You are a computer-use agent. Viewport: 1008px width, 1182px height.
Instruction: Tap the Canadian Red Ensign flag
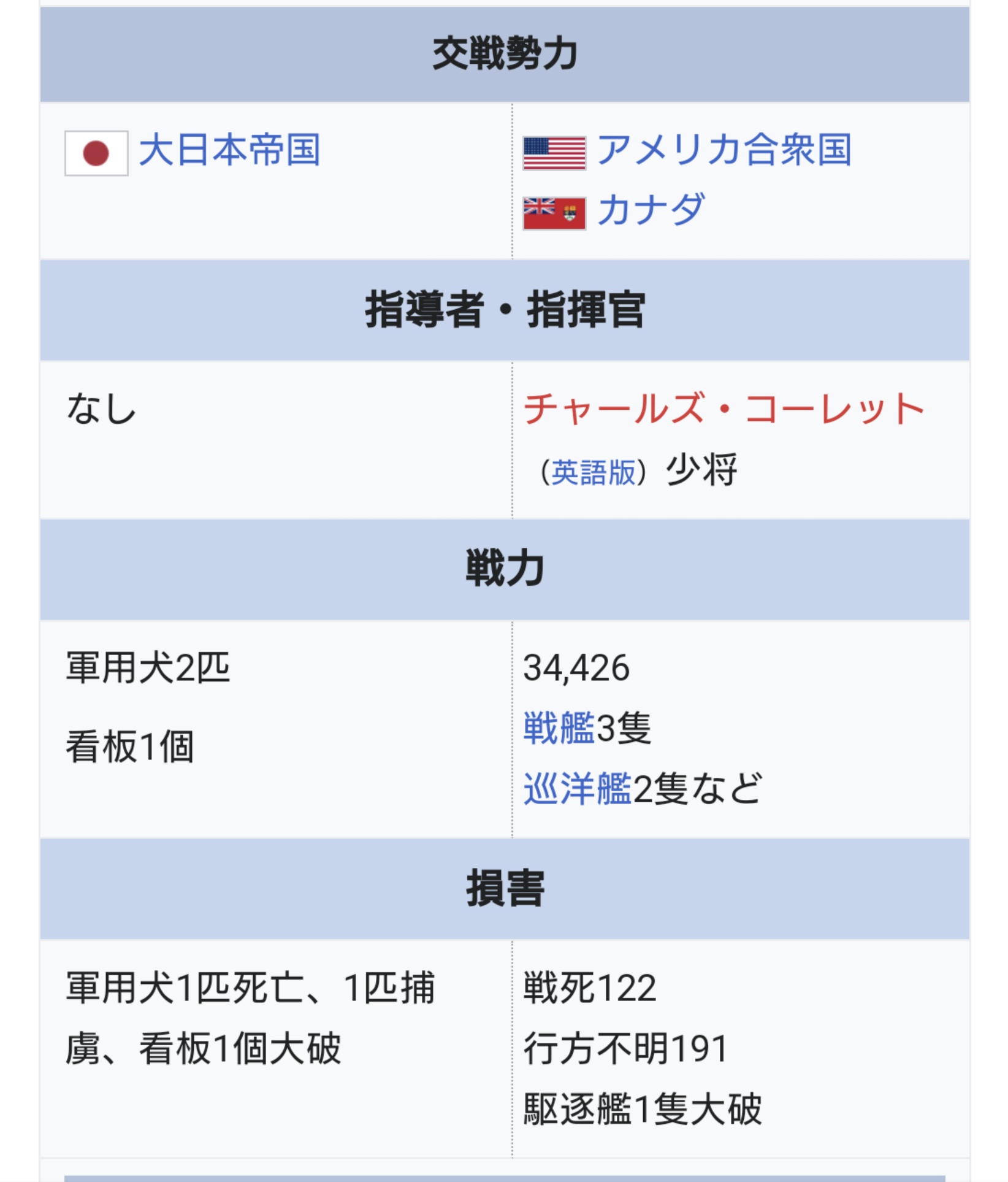coord(554,213)
